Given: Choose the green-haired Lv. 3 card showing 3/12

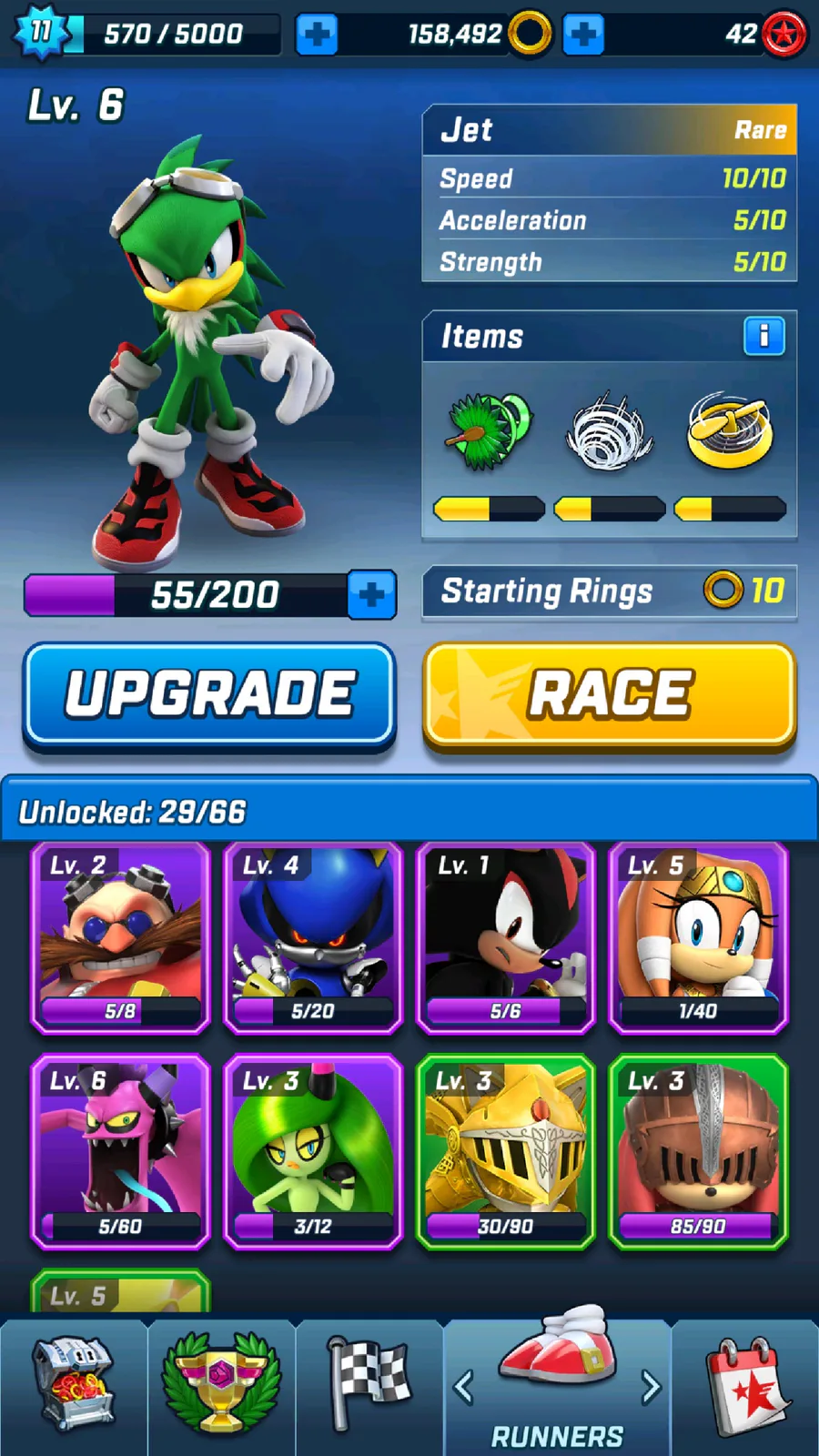Looking at the screenshot, I should point(313,1152).
